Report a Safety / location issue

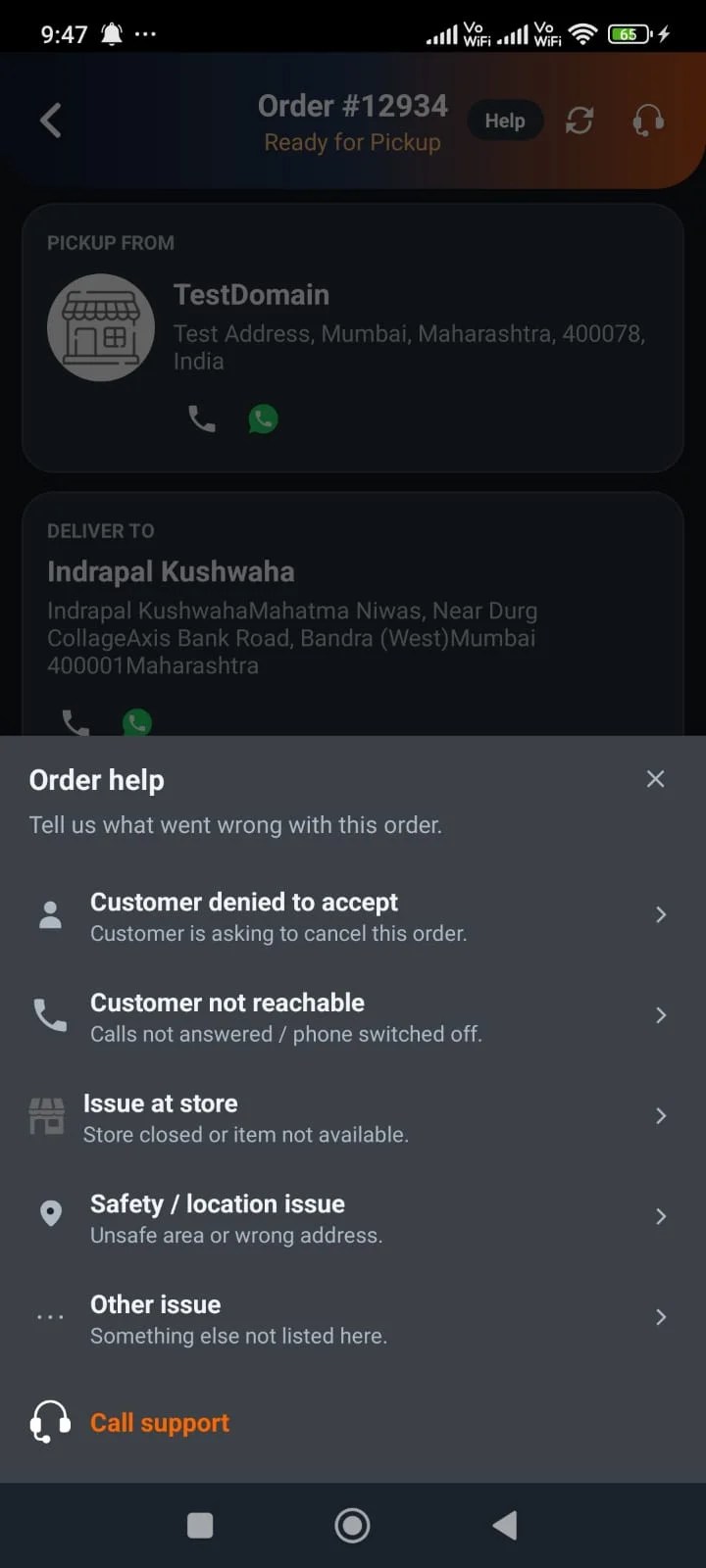point(353,1217)
